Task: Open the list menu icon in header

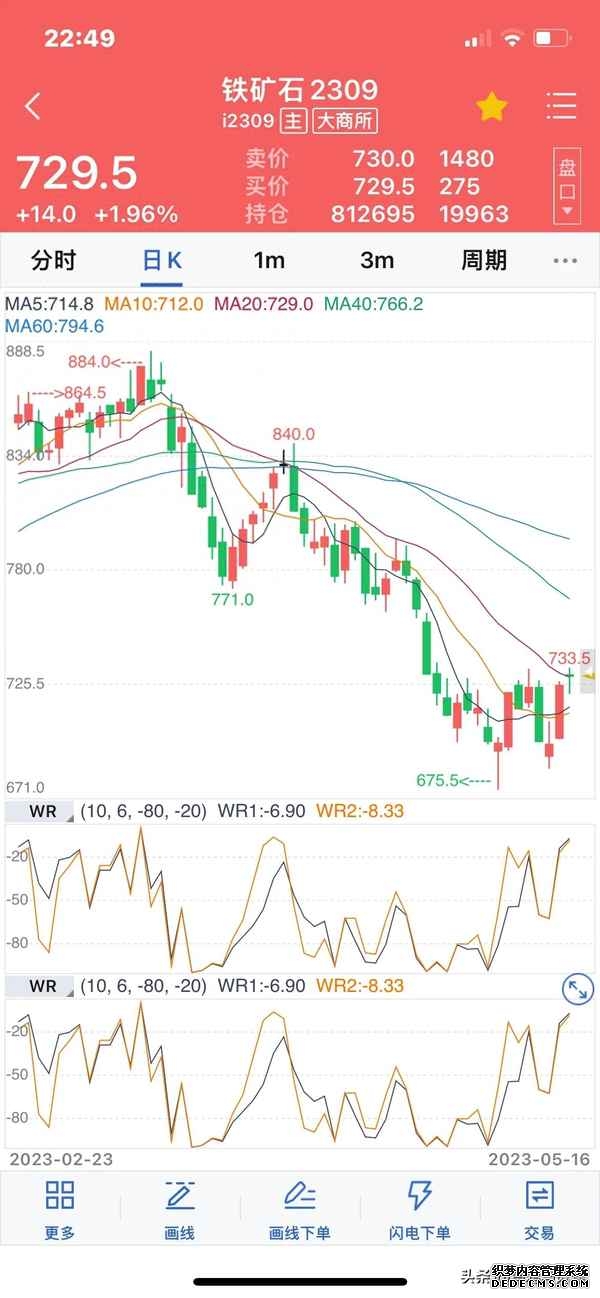Action: tap(562, 106)
